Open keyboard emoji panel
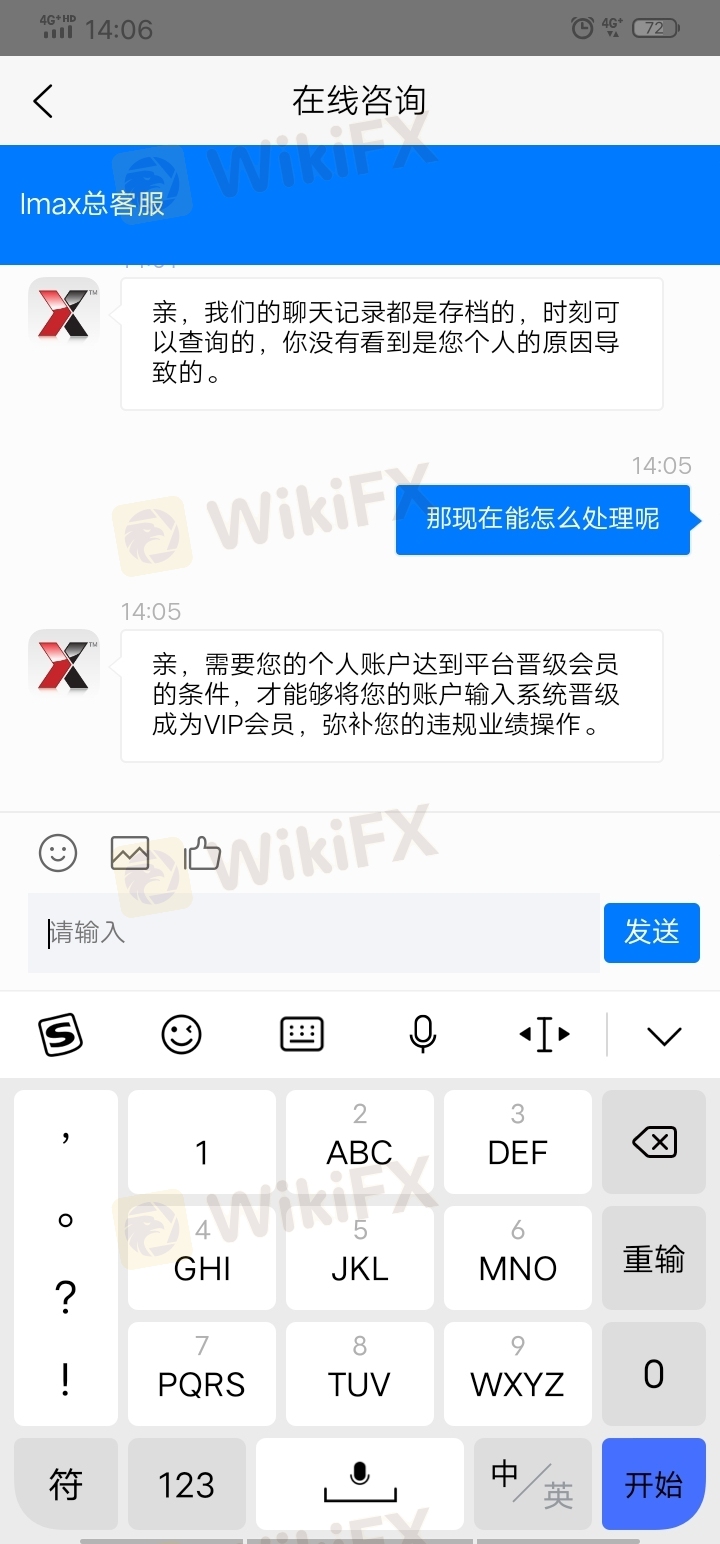Image resolution: width=720 pixels, height=1544 pixels. pos(181,1034)
